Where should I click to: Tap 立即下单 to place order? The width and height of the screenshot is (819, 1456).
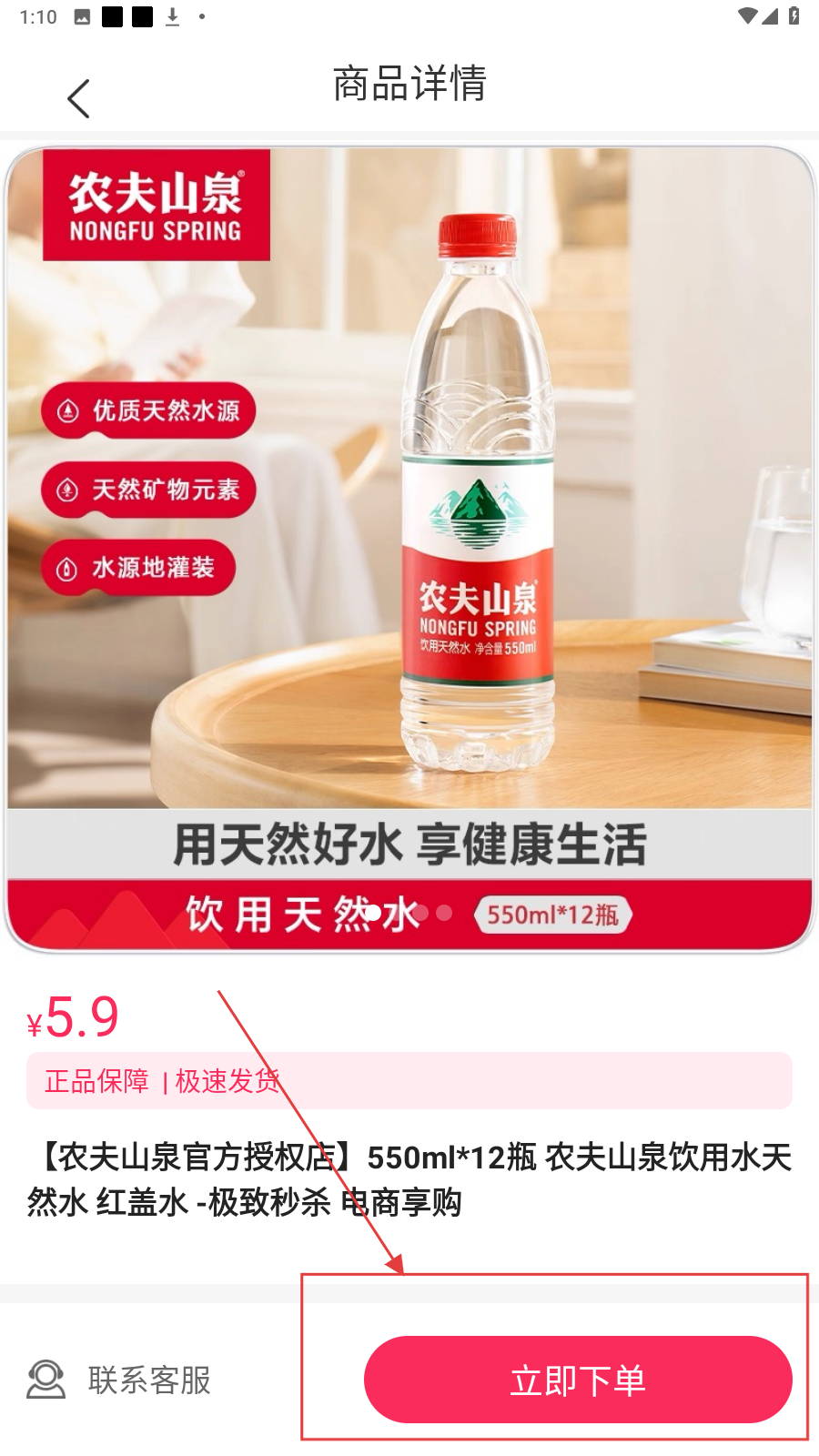tap(577, 1380)
